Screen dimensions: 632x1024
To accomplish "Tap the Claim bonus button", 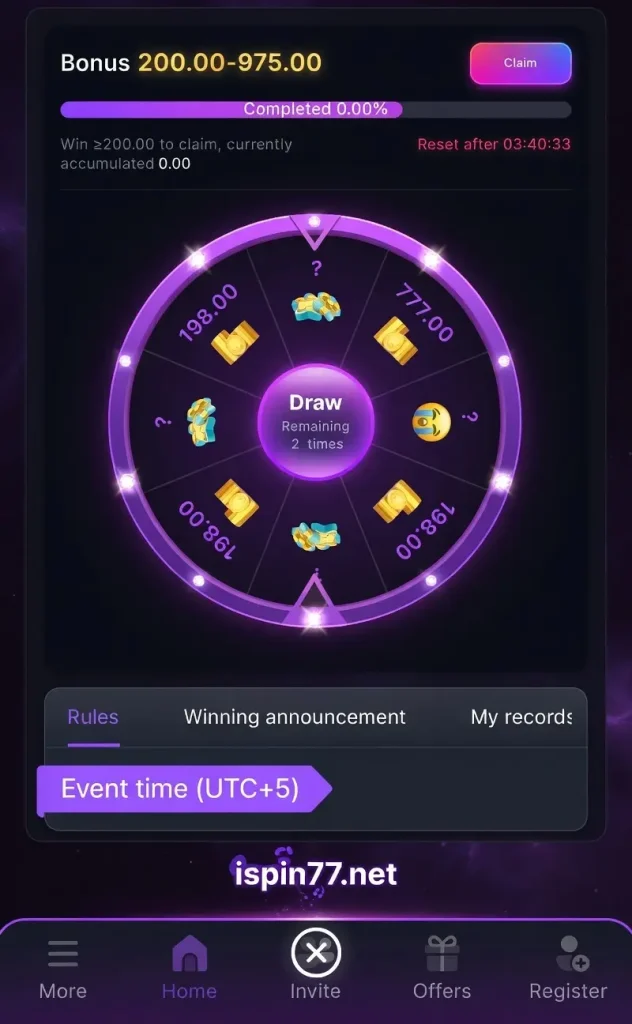I will (x=520, y=63).
